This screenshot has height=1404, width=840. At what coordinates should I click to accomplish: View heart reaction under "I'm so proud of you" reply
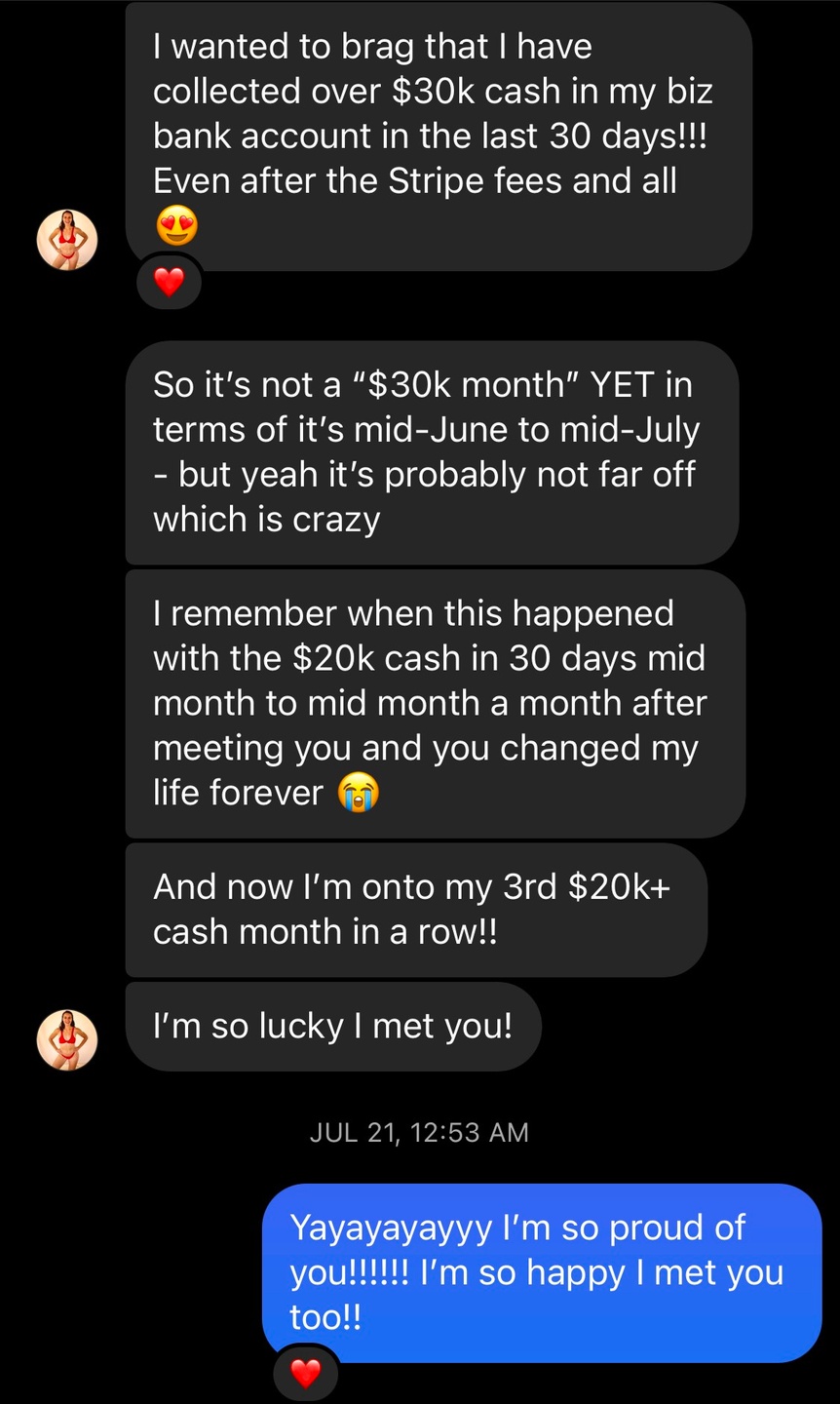[306, 1373]
